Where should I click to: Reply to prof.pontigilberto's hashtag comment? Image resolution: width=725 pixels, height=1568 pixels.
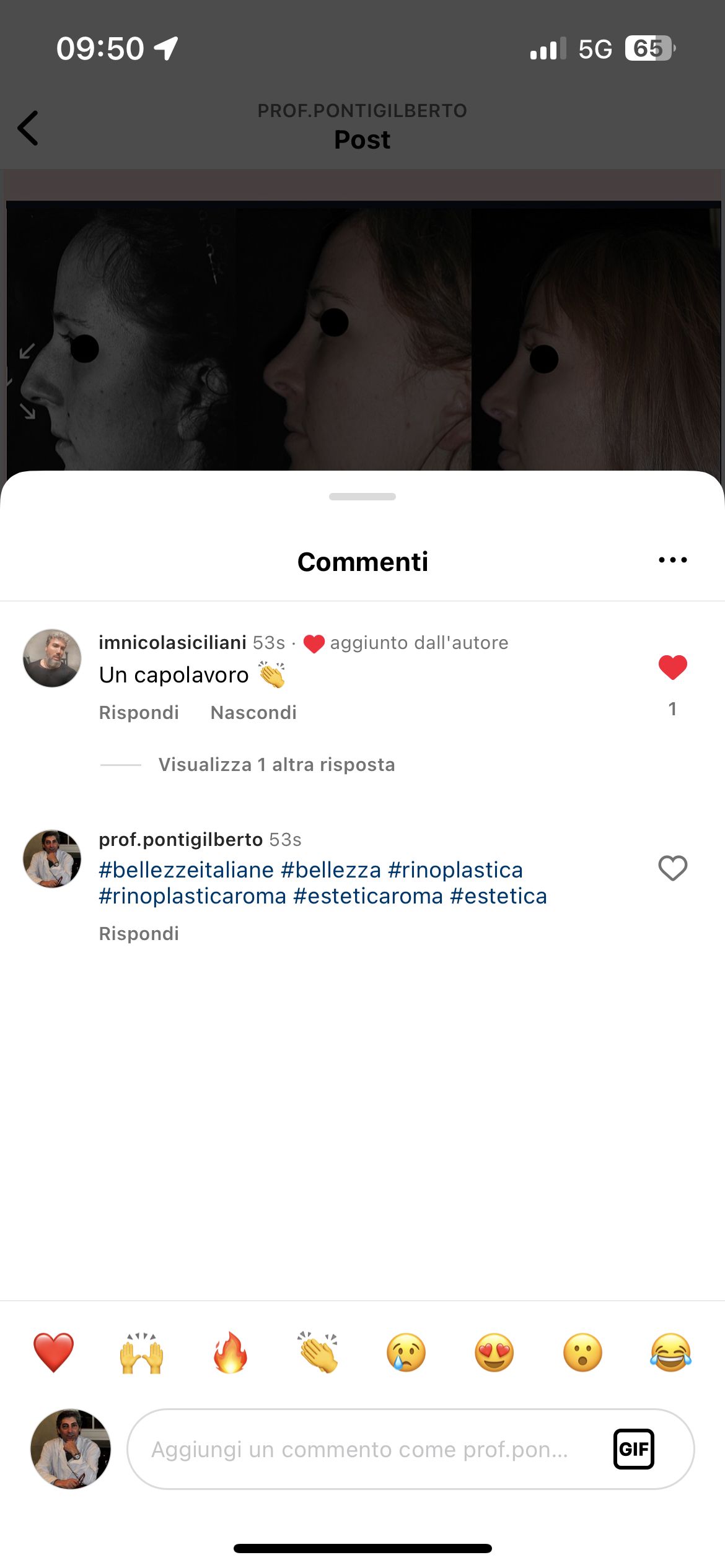point(139,933)
